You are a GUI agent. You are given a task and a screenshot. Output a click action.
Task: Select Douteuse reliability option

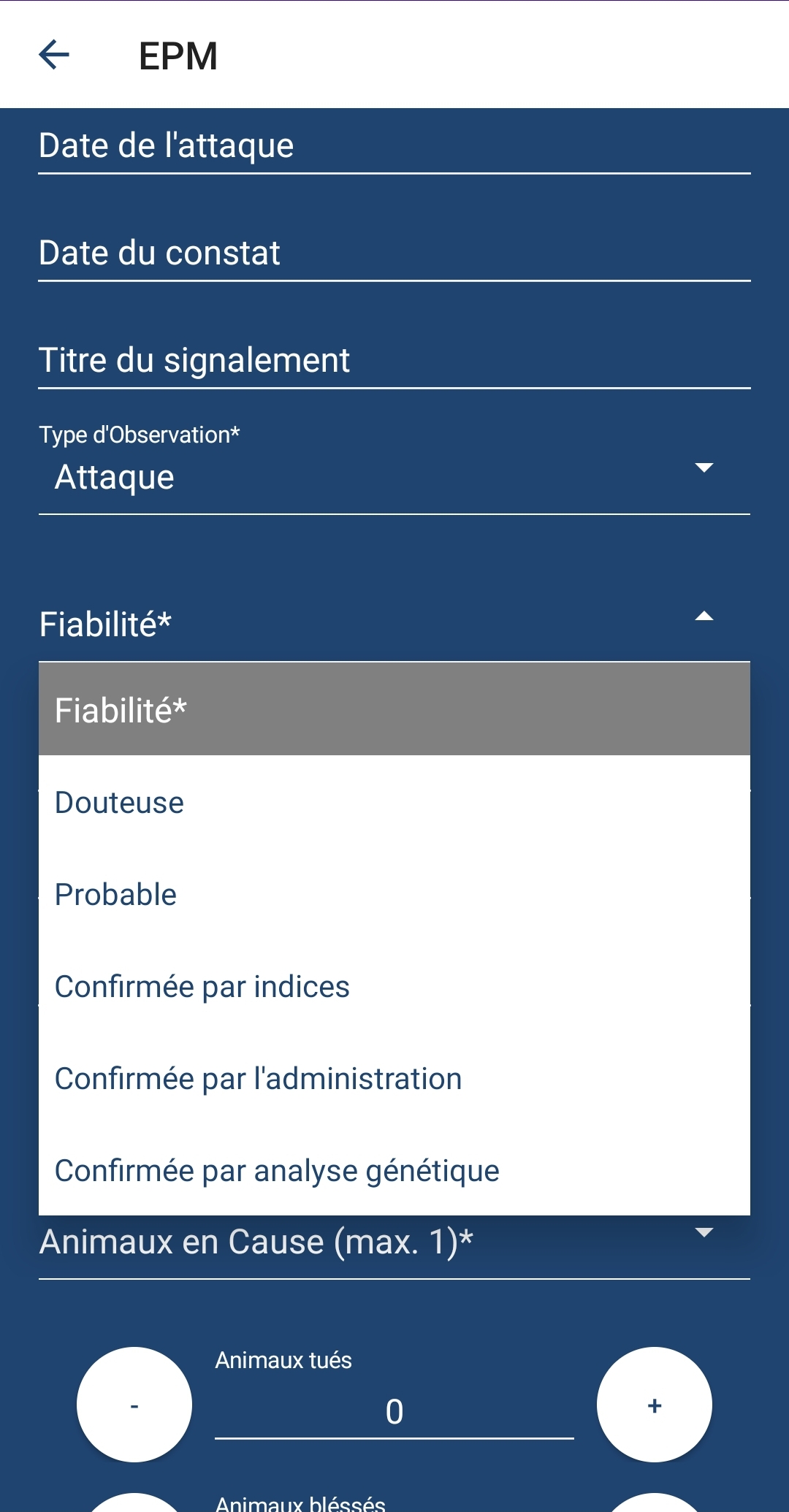394,803
